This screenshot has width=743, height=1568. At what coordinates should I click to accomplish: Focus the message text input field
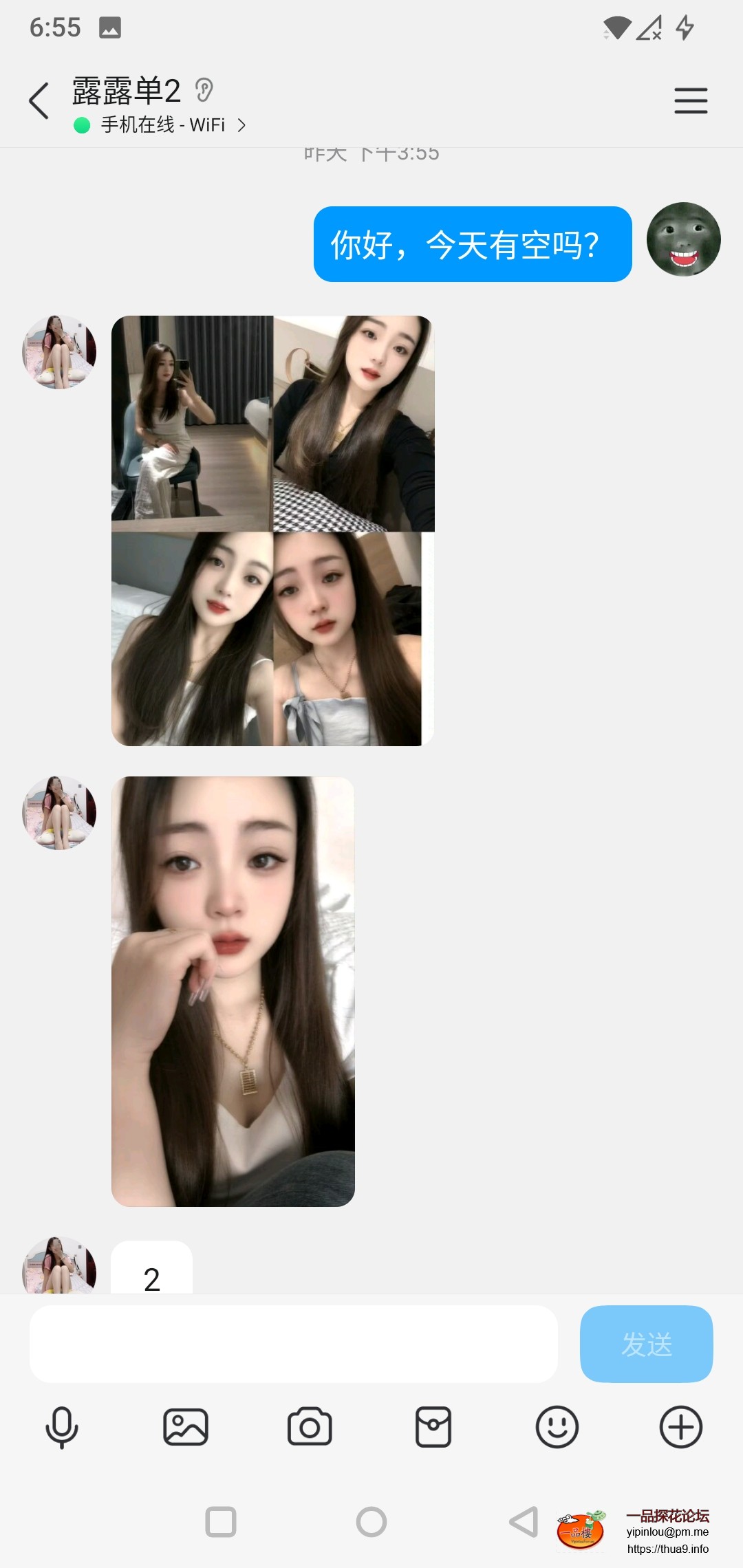[x=293, y=1344]
